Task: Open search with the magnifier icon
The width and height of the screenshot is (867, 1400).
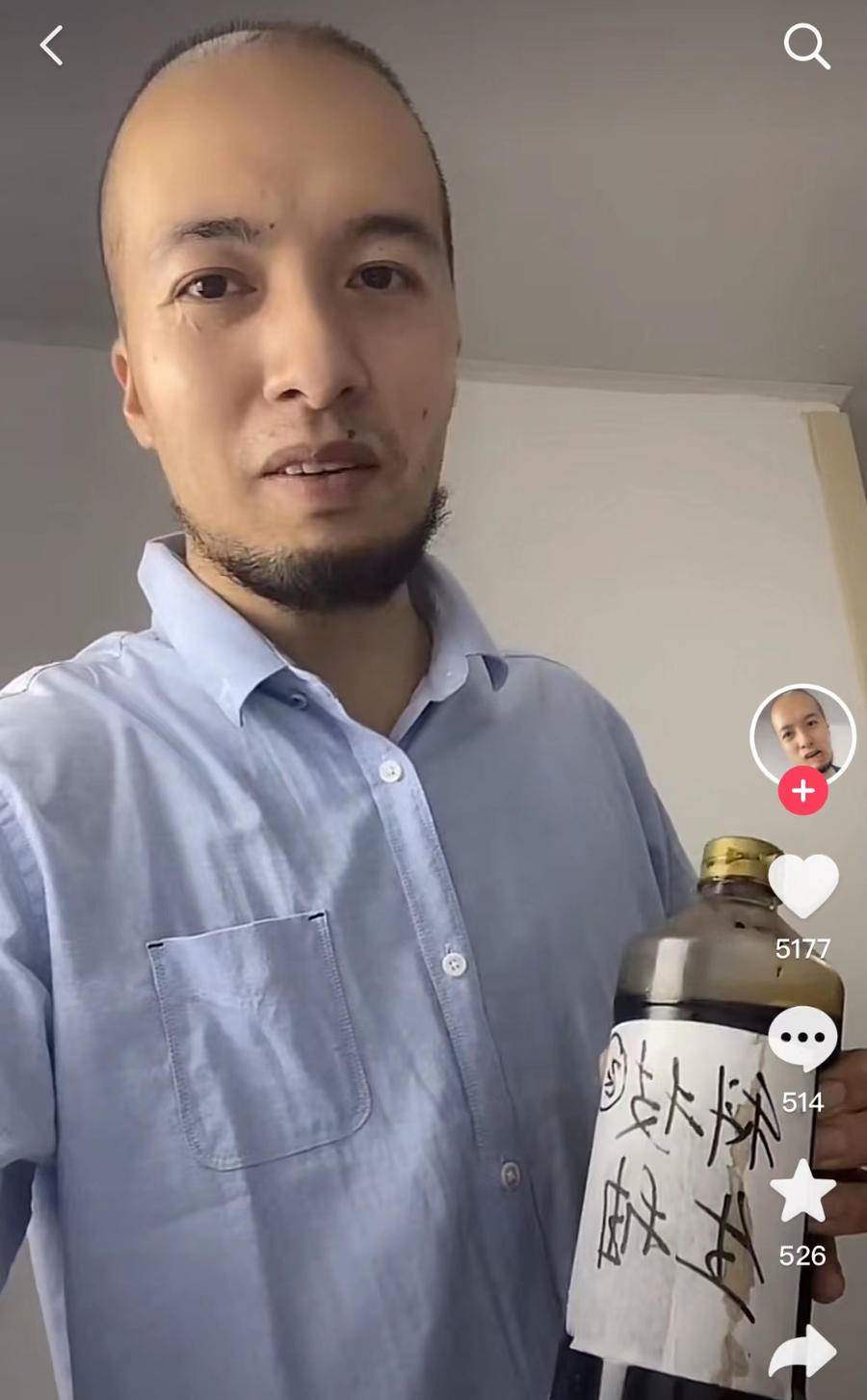Action: coord(805,45)
